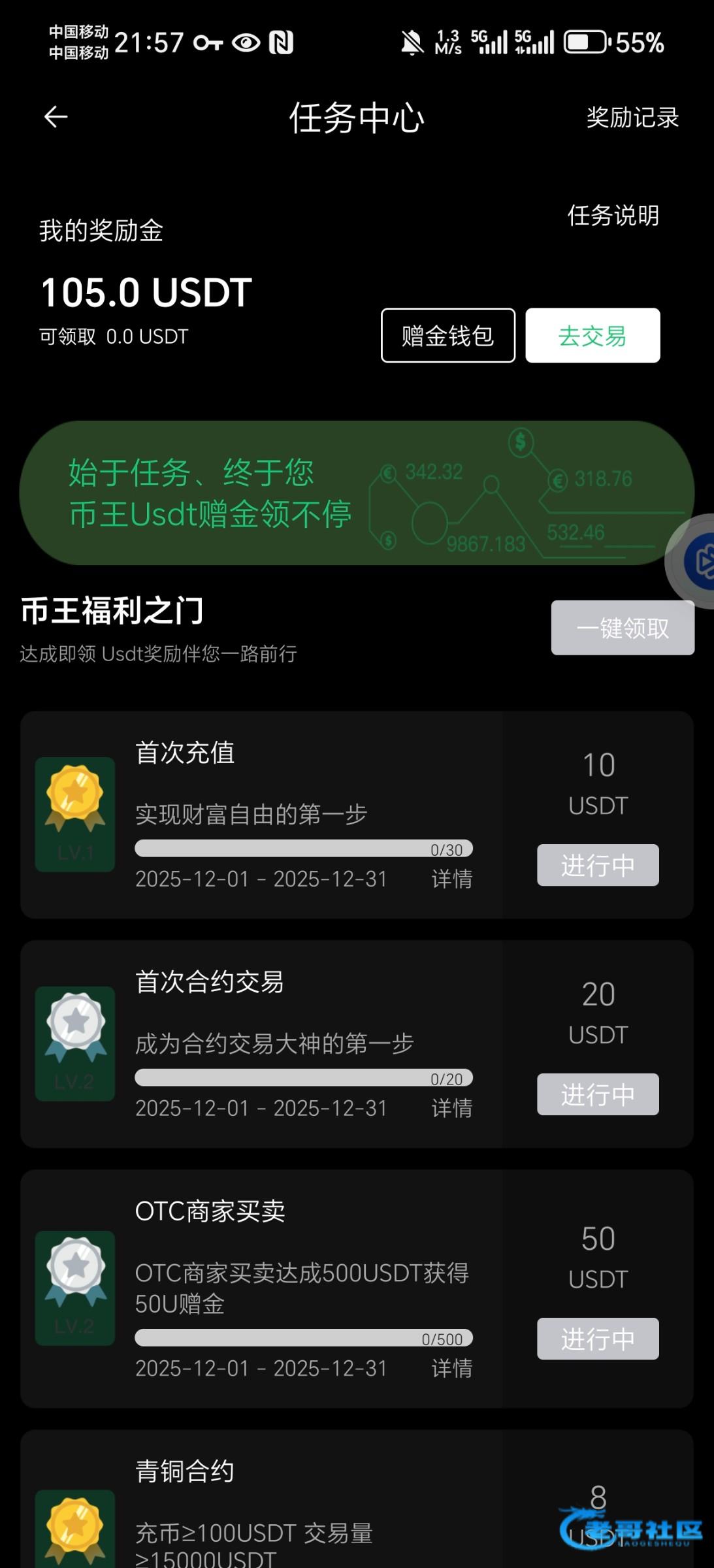Tap 进行中 on the 首次充值 task
This screenshot has height=1568, width=714.
point(597,865)
